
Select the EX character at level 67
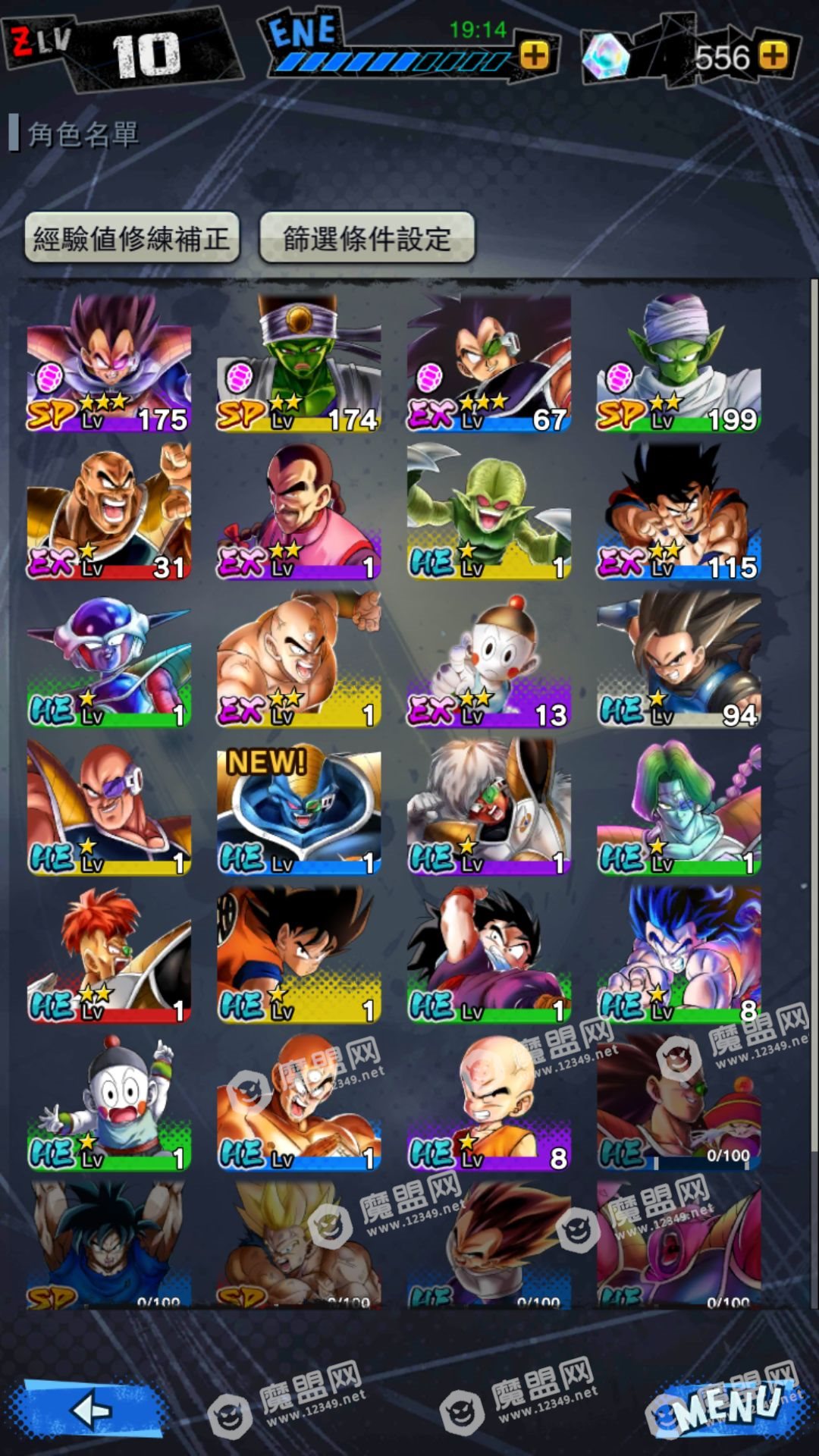click(x=489, y=364)
